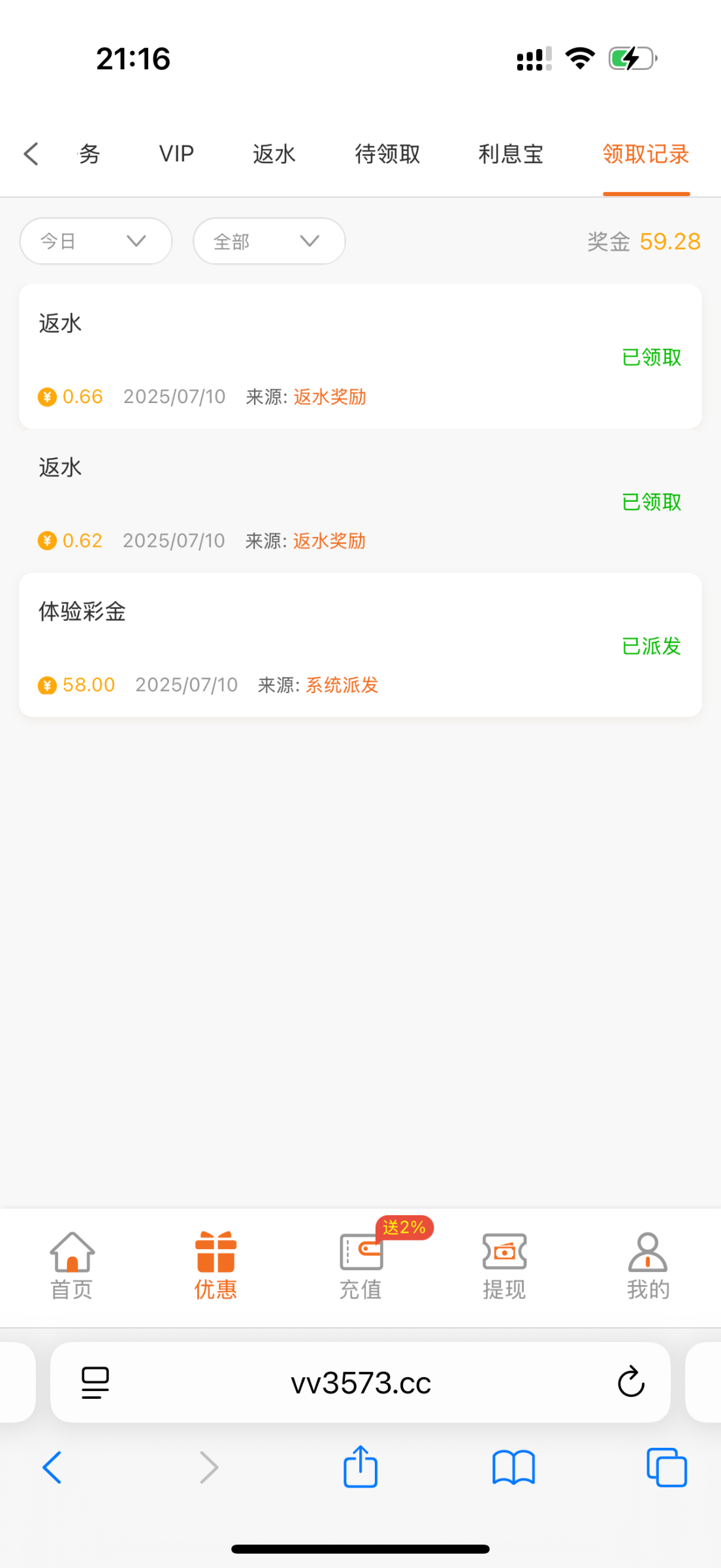Open the Safari bookmarks book icon

click(513, 1467)
